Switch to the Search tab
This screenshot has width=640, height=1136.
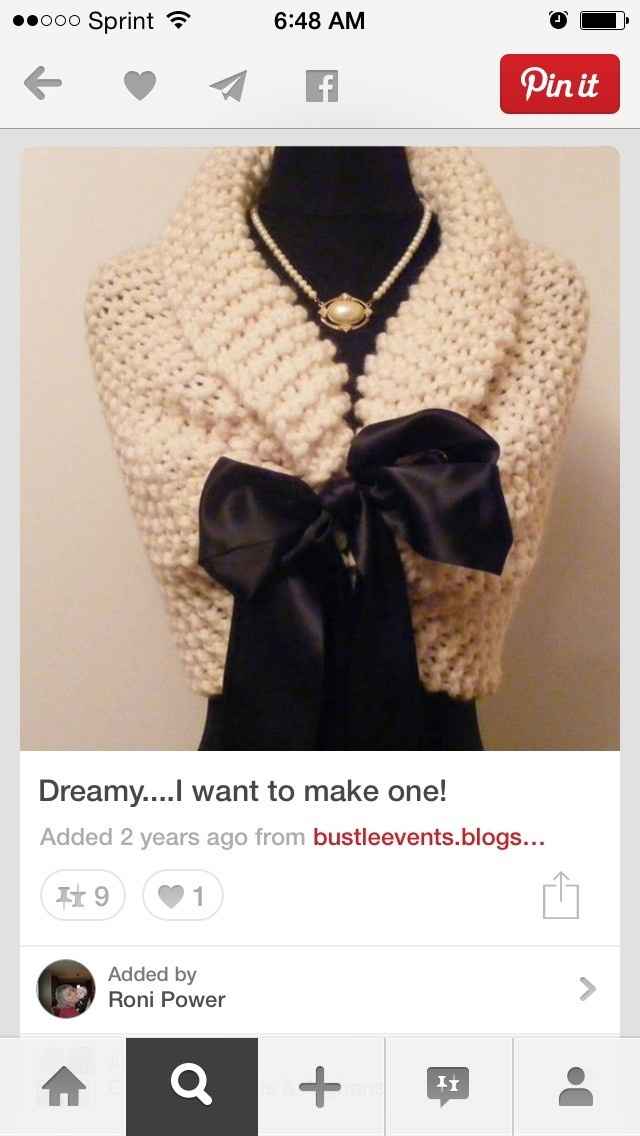click(x=192, y=1087)
